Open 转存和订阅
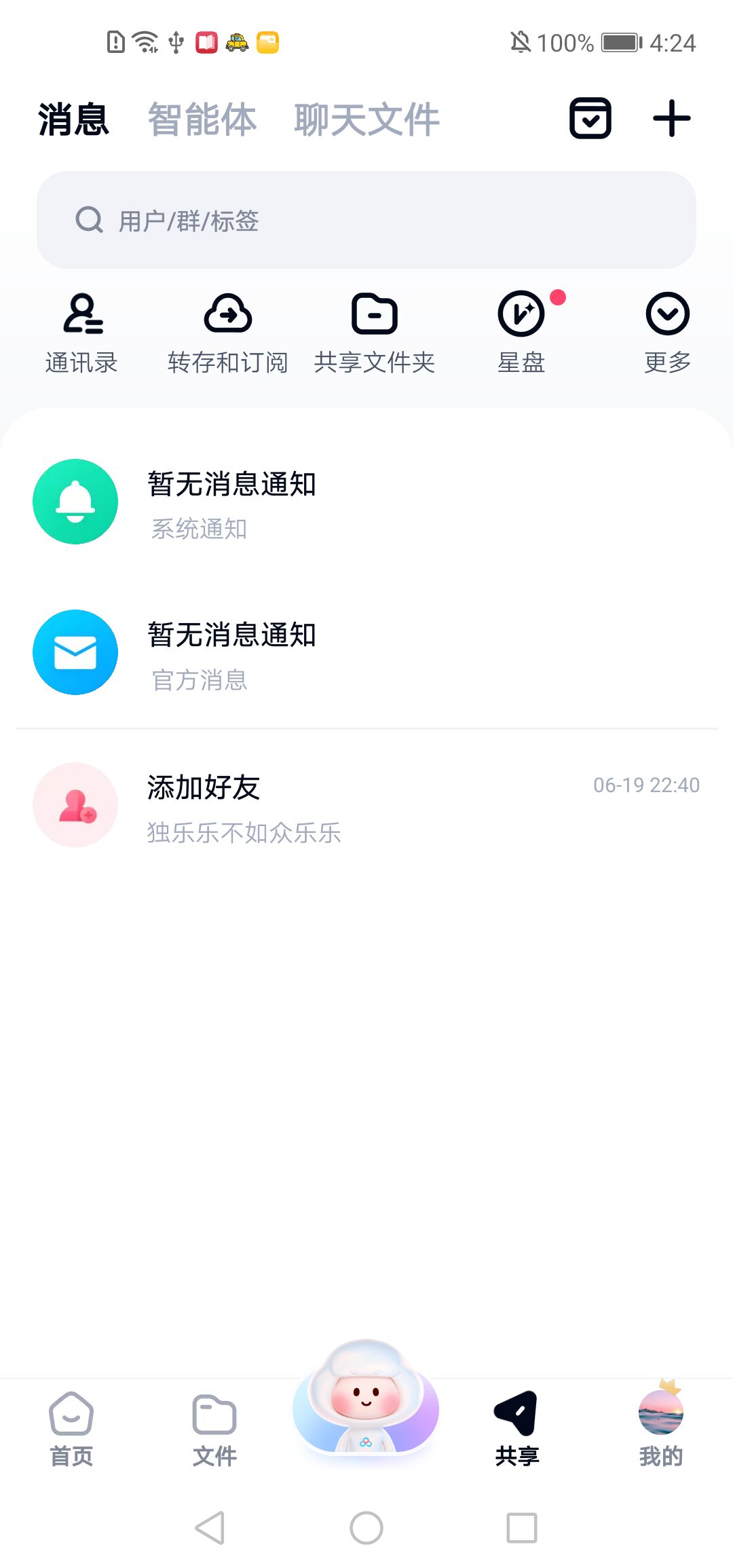Screen dimensions: 733x1568 [x=228, y=333]
